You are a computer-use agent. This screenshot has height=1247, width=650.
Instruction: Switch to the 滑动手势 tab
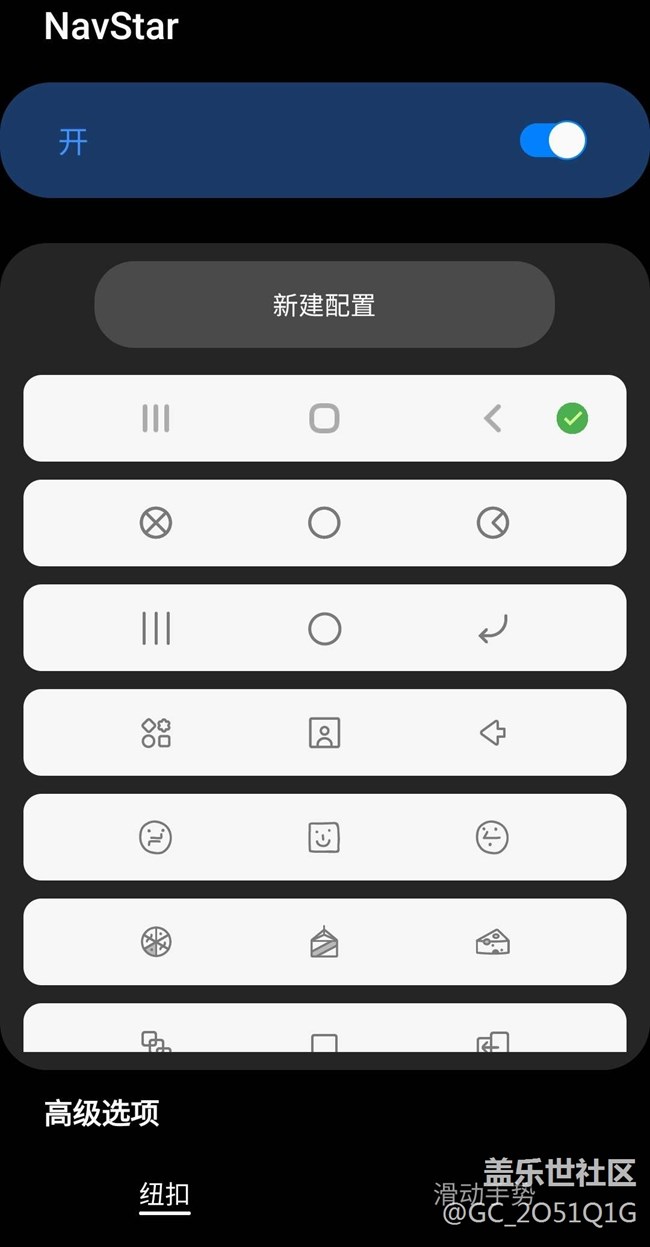coord(484,1194)
